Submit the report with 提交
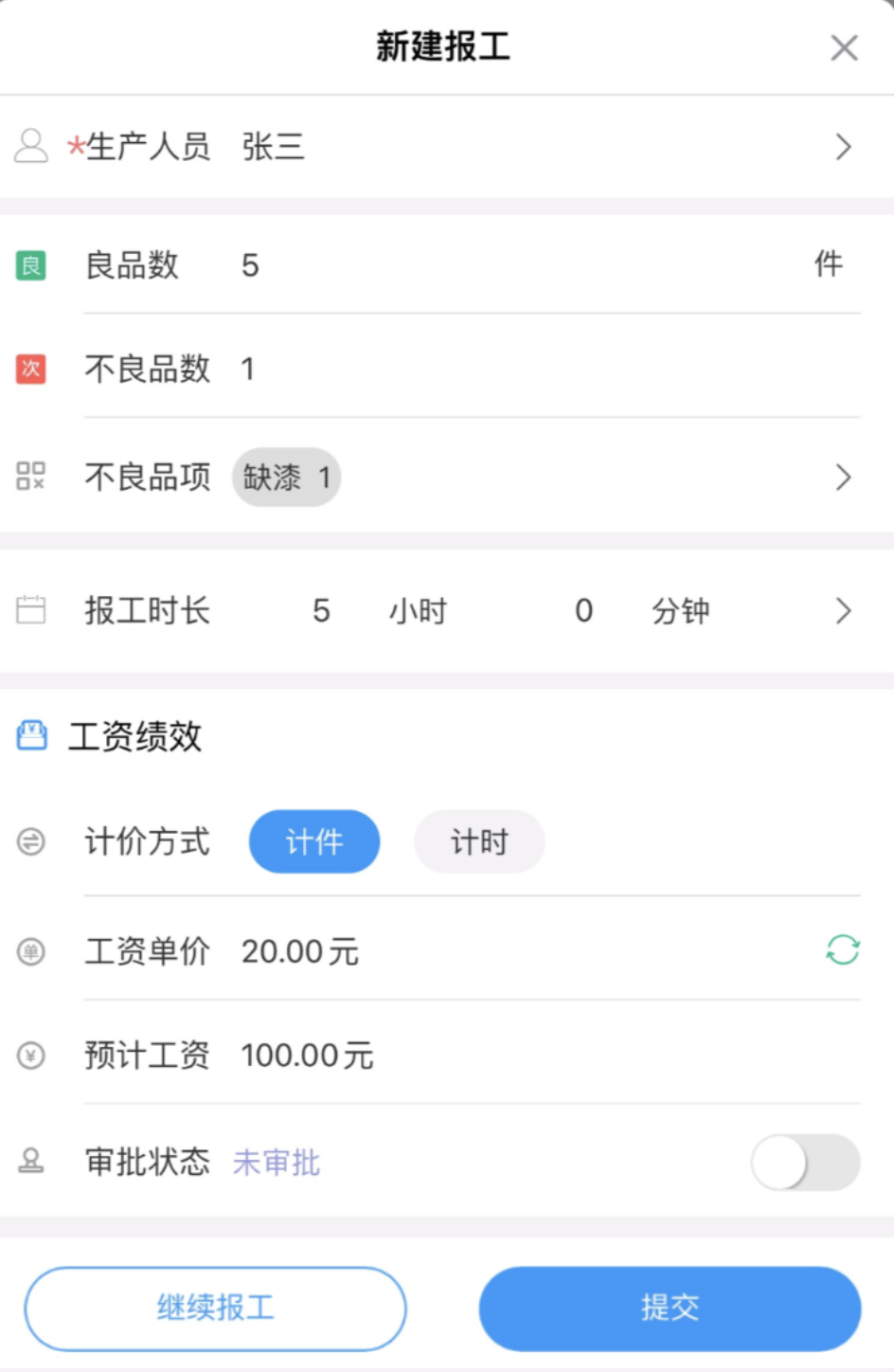The image size is (894, 1372). [x=670, y=1309]
